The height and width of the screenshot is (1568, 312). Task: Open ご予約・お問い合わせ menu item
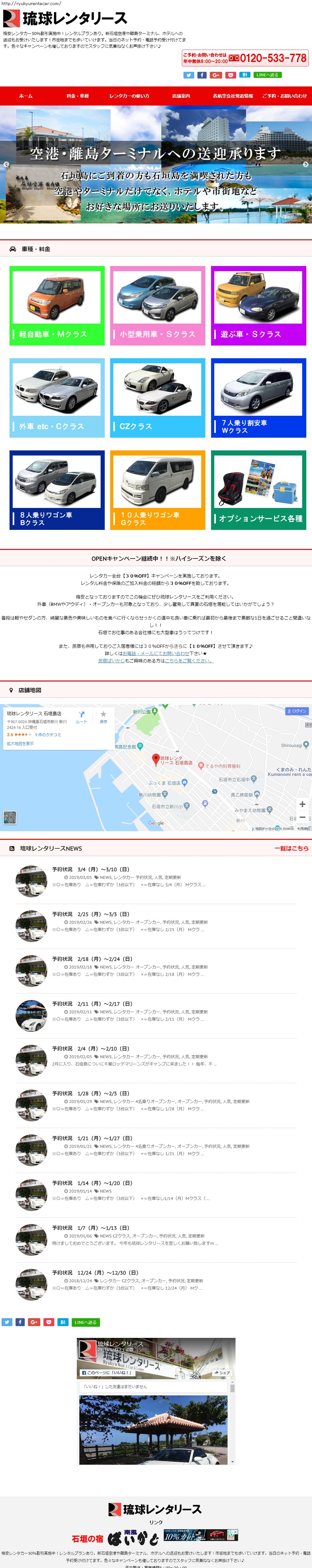tap(284, 96)
